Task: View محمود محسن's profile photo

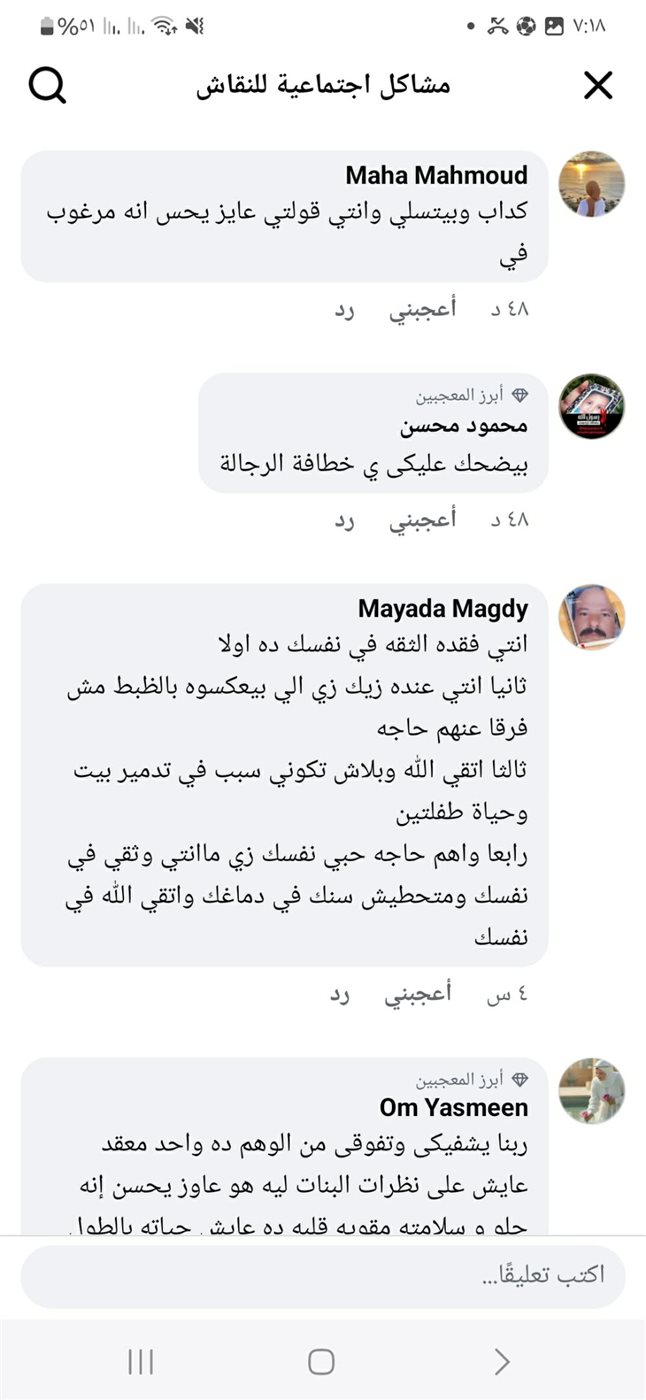Action: point(591,407)
